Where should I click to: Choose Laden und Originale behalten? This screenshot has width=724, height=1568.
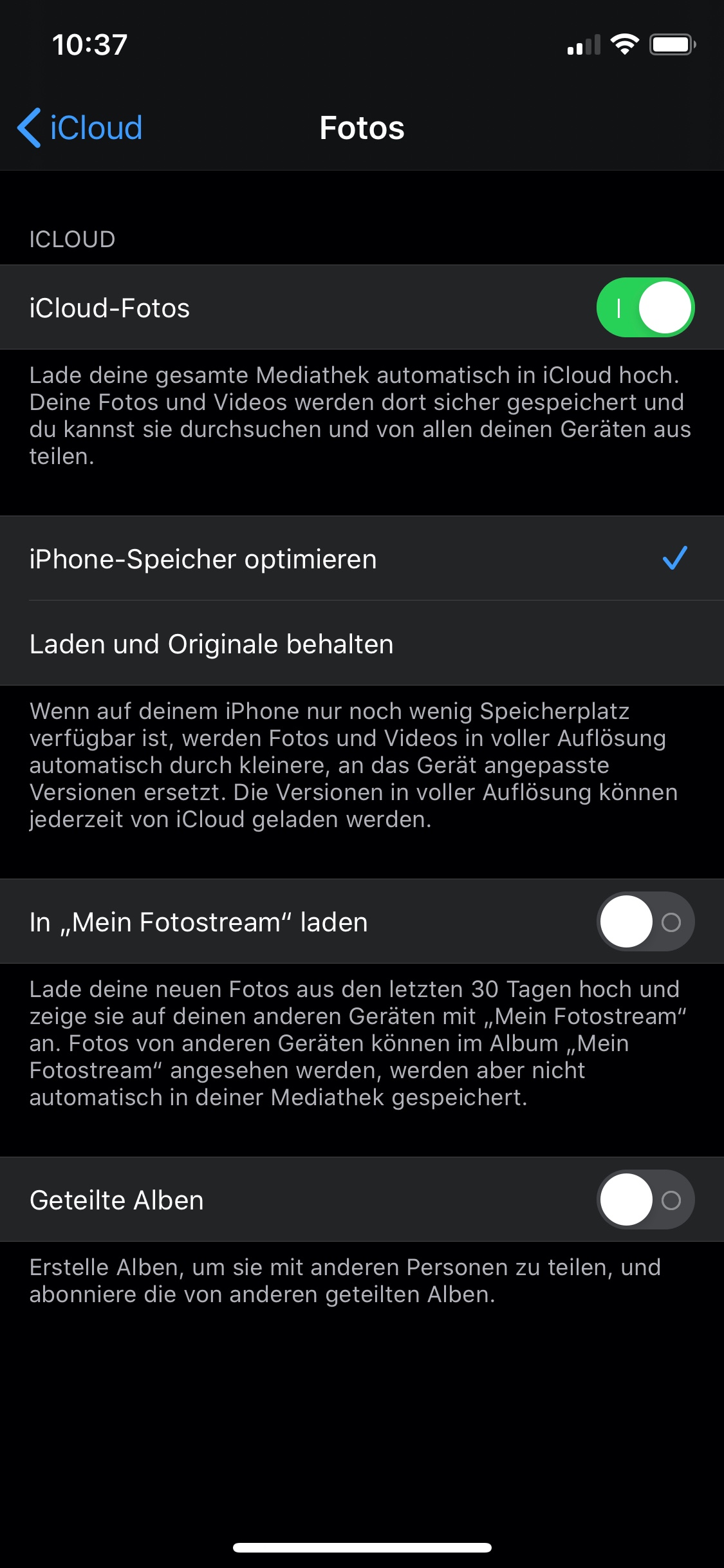362,643
